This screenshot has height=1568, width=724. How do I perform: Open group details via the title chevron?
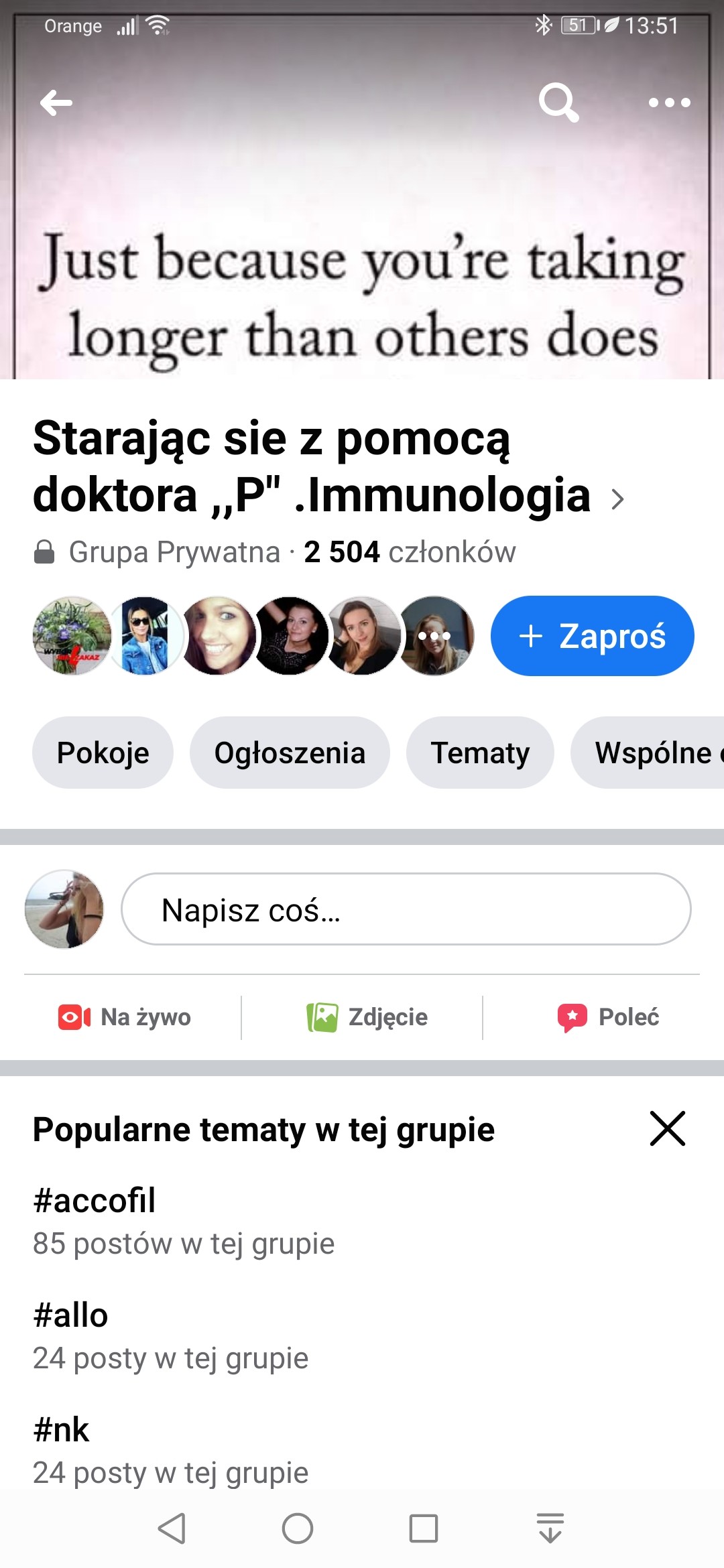click(x=617, y=499)
